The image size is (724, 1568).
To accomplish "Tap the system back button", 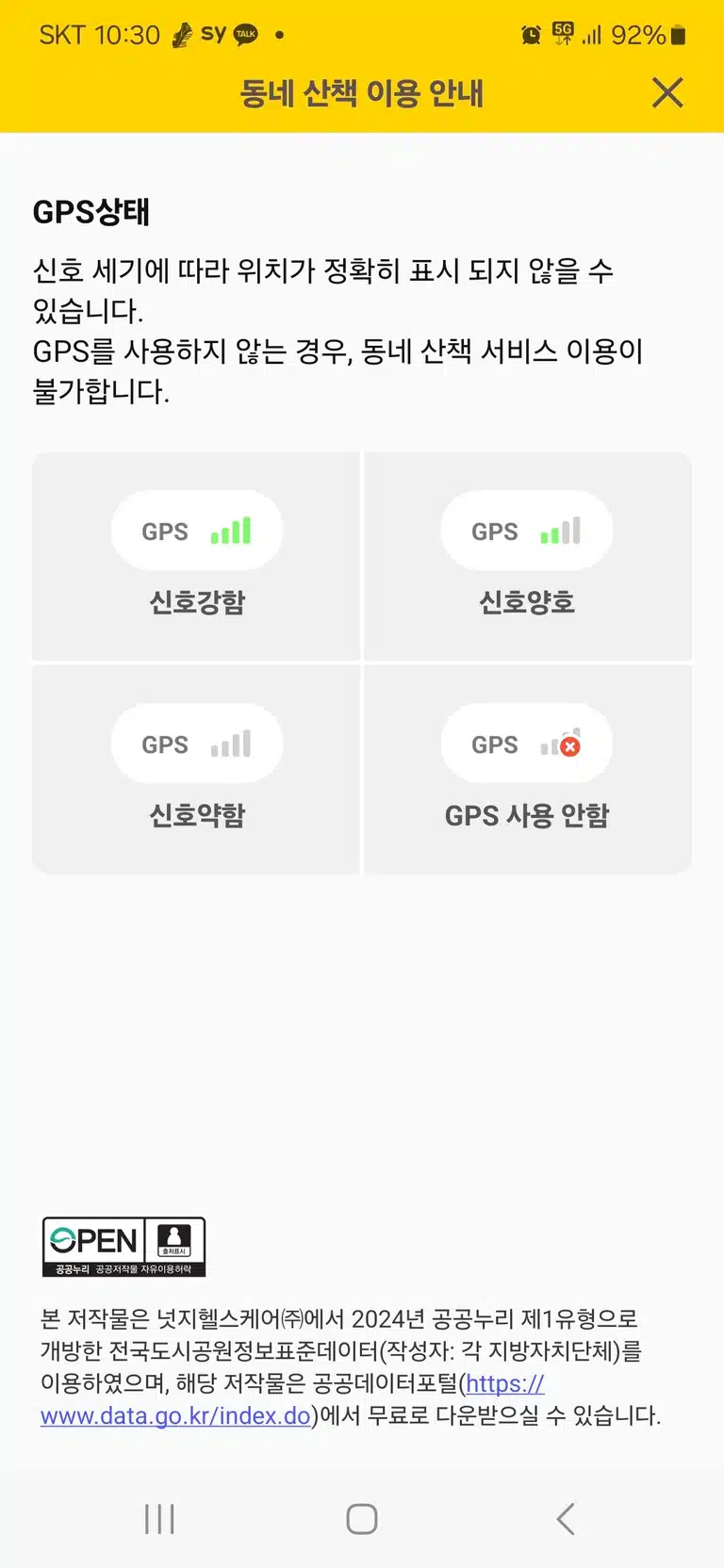I will [565, 1518].
